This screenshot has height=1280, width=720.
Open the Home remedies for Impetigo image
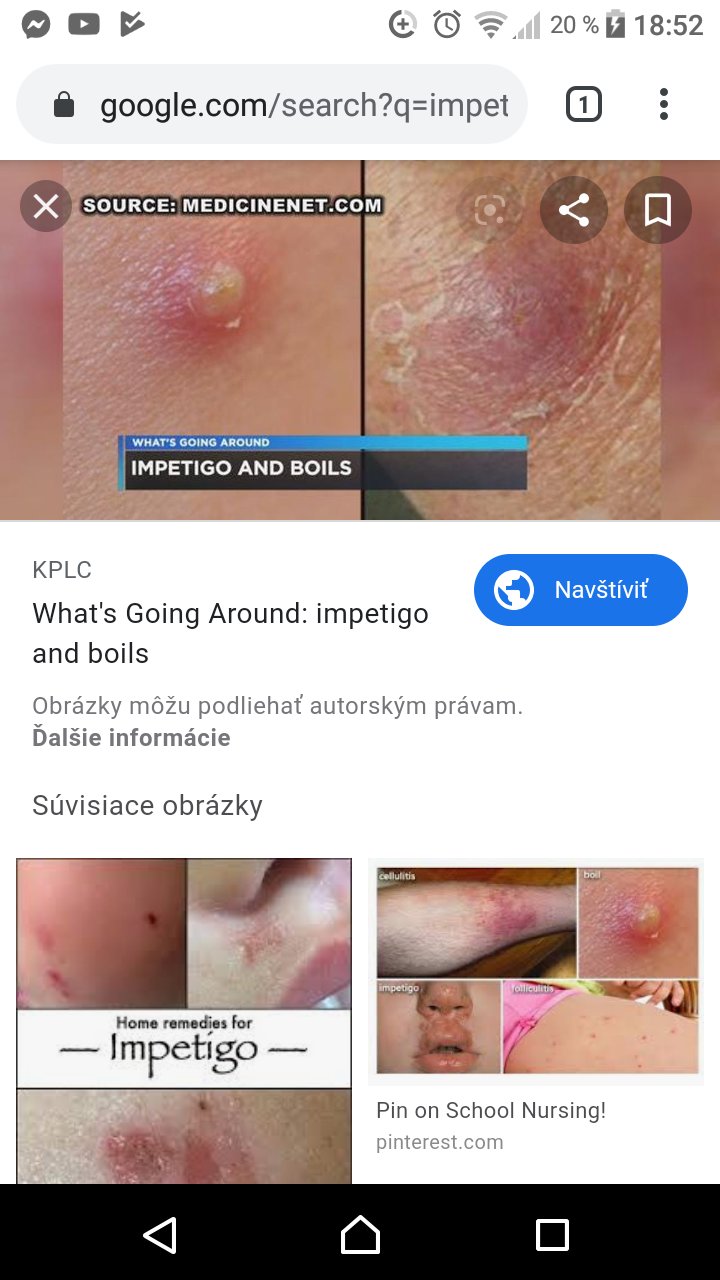(x=184, y=1020)
